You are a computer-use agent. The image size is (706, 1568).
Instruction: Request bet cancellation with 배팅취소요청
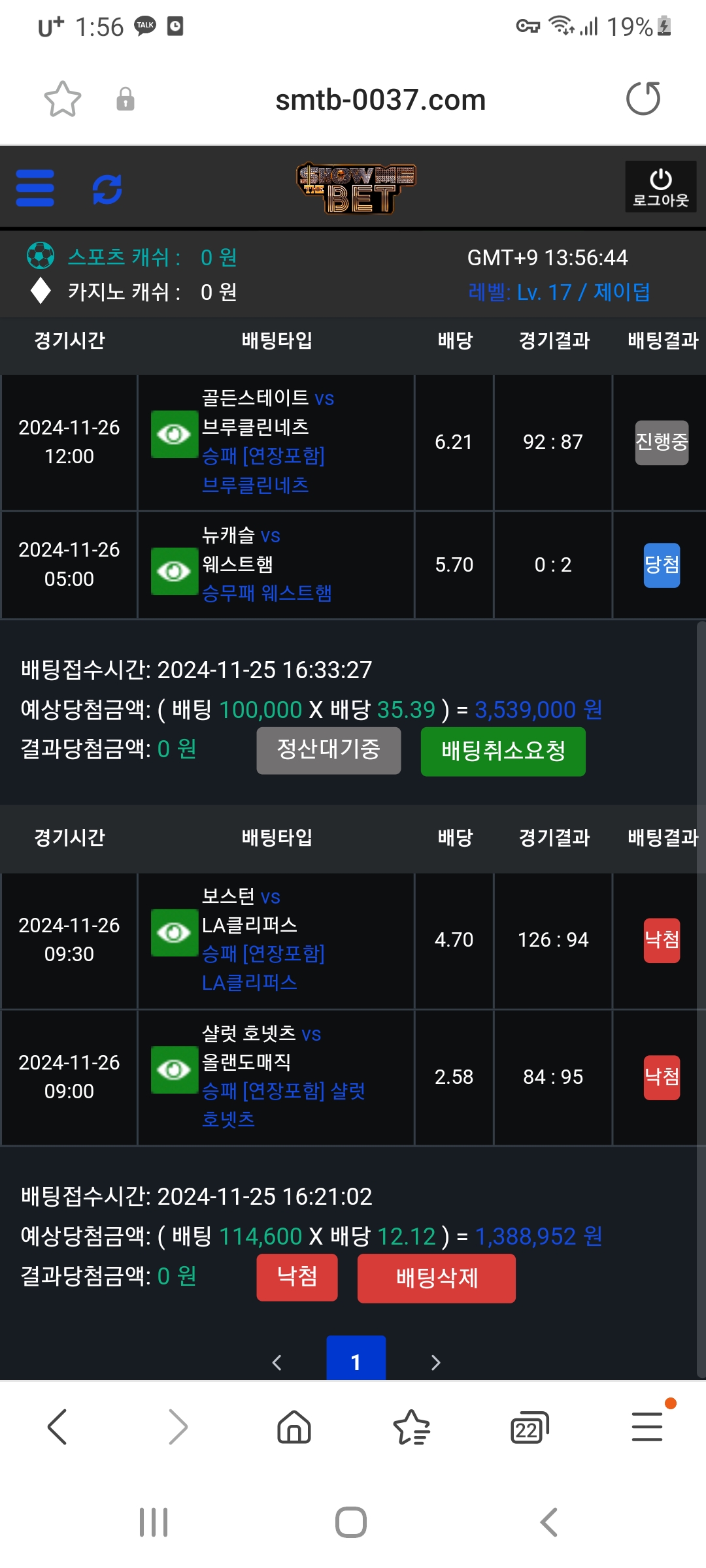tap(503, 751)
